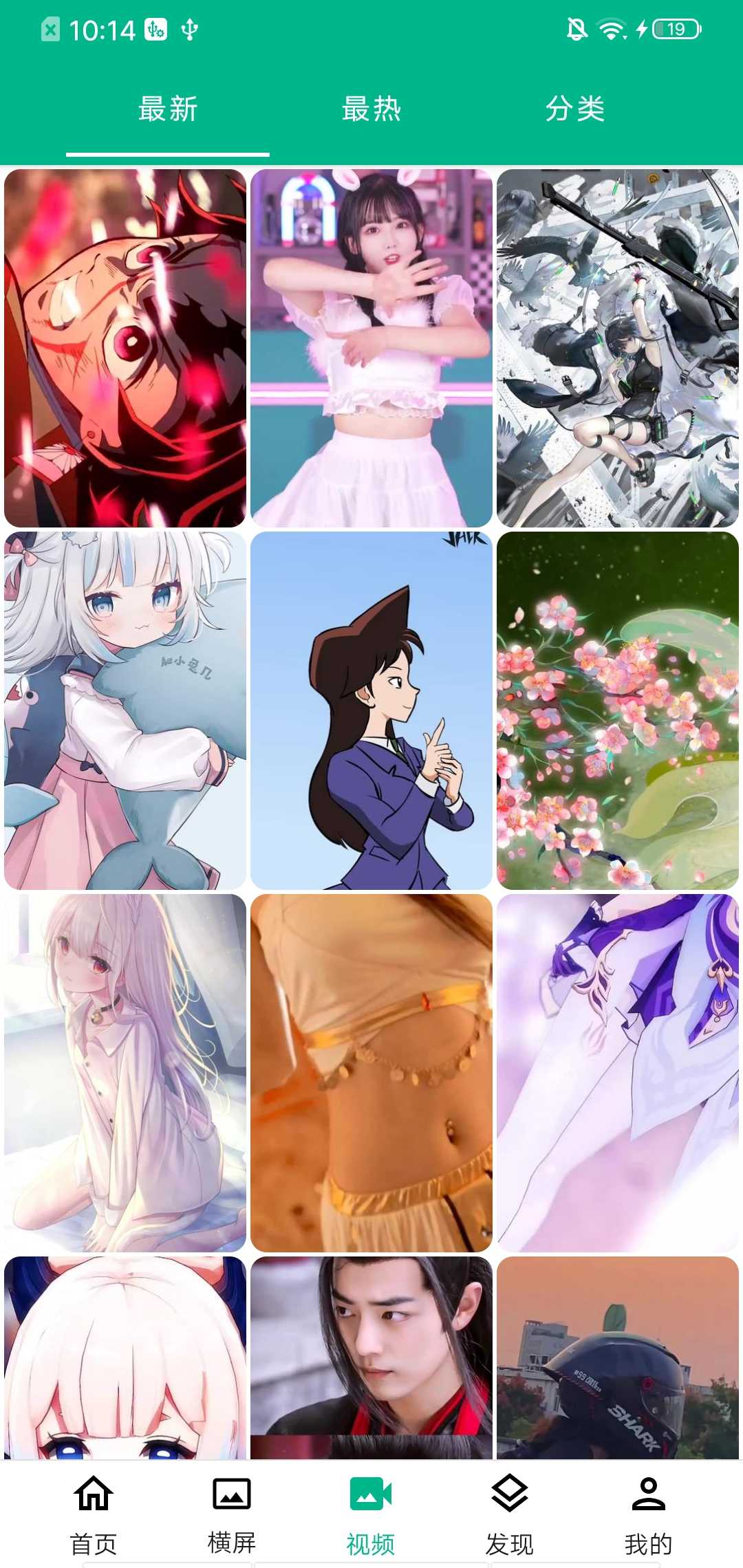Open the red demon-eyed anime video

(x=125, y=348)
